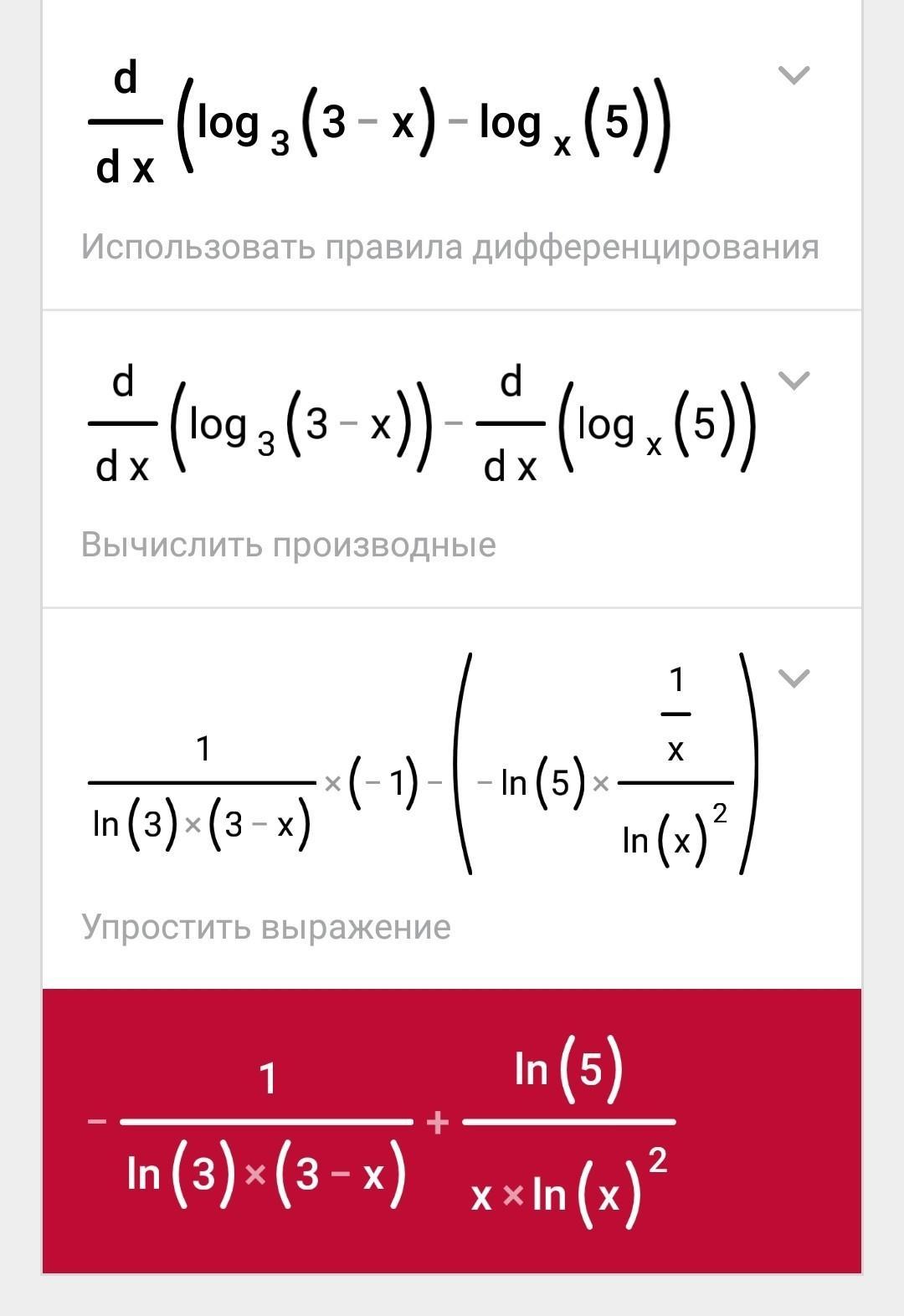Expand the 'Использовать правила дифференцирования' step

tap(794, 75)
